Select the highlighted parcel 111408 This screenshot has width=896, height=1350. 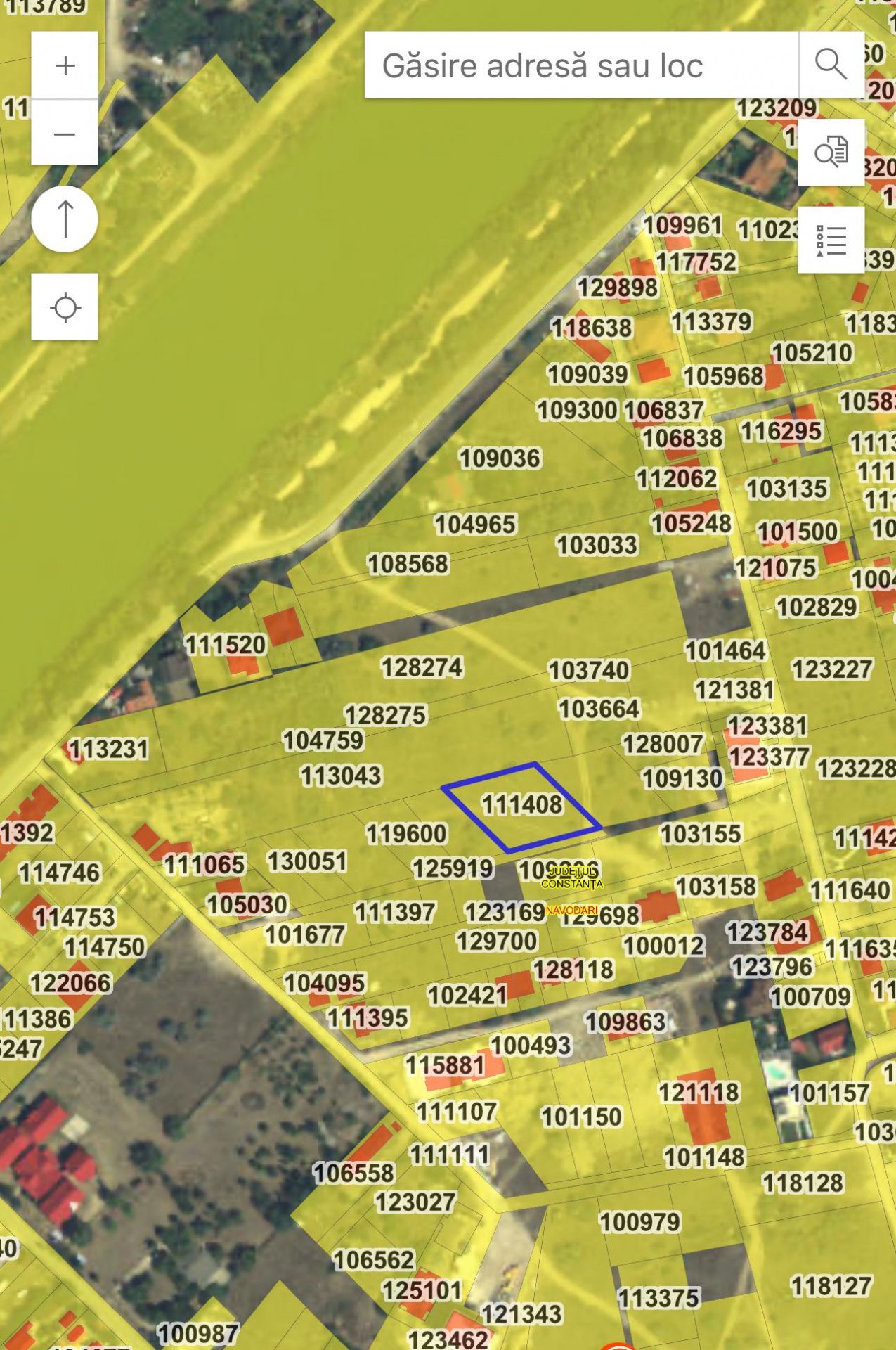tap(521, 805)
